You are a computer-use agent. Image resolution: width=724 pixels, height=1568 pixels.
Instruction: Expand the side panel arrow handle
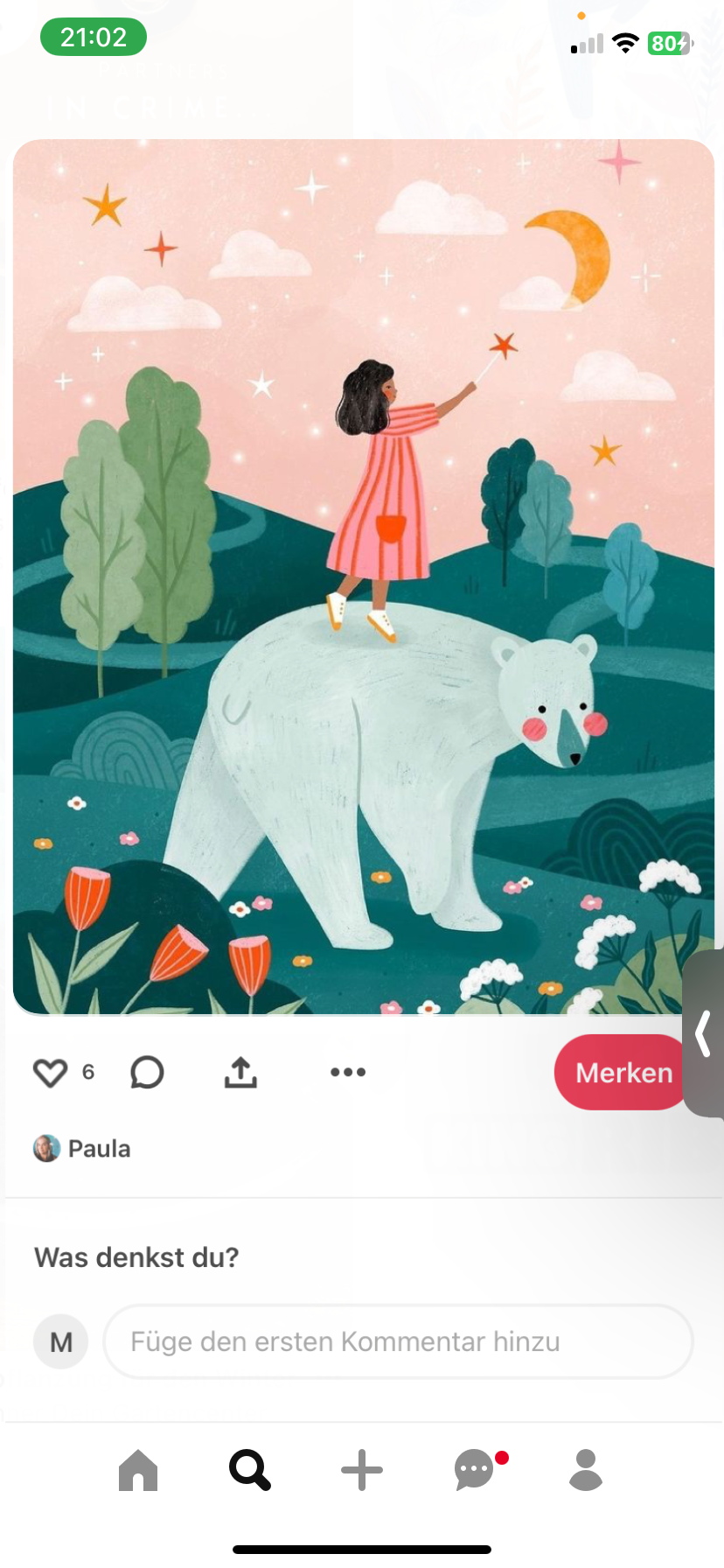[x=705, y=1033]
